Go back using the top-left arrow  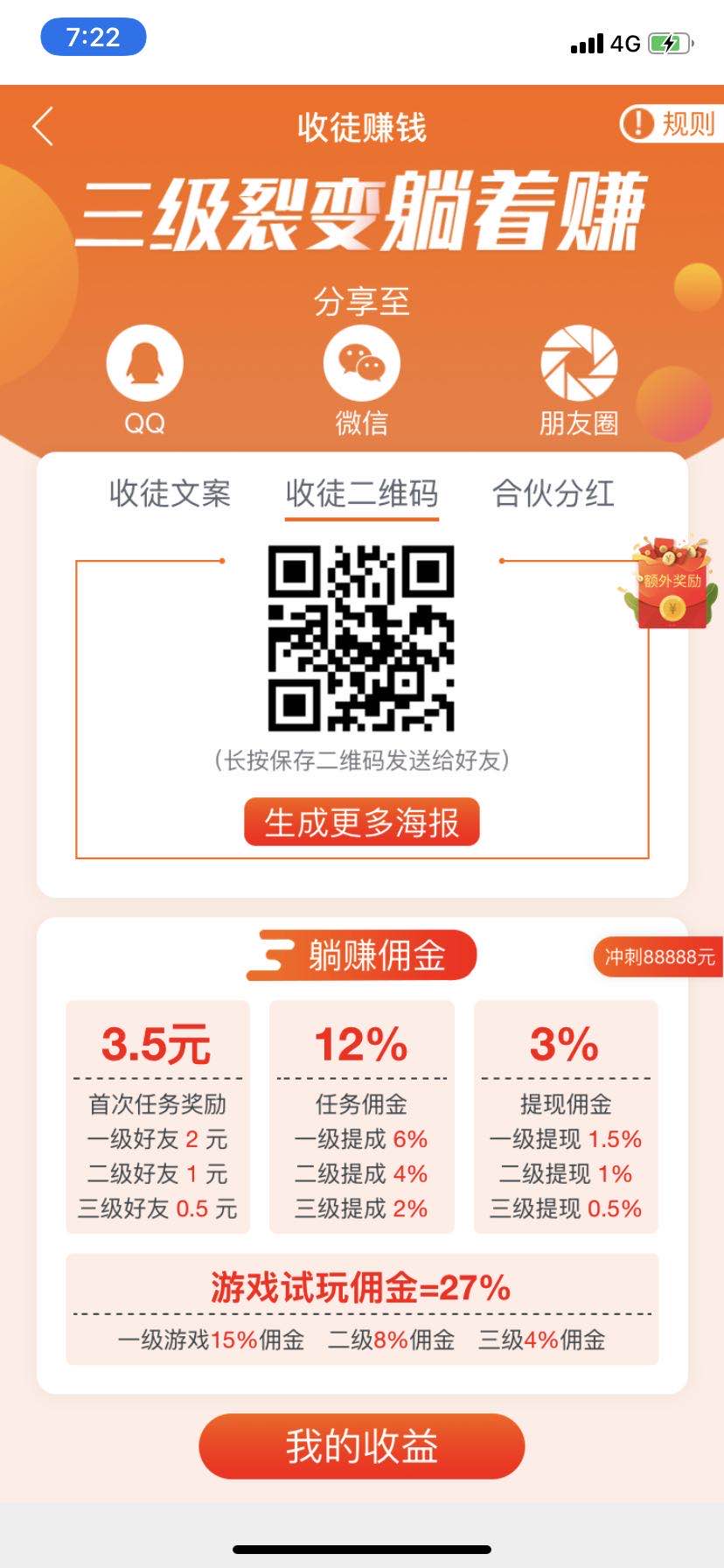point(43,127)
